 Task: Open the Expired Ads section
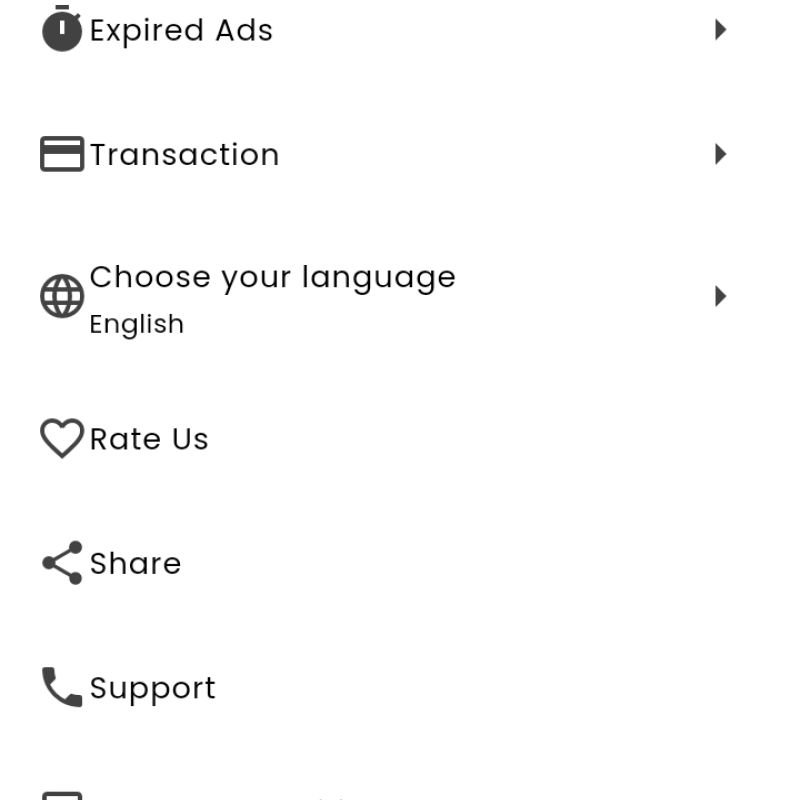[181, 30]
